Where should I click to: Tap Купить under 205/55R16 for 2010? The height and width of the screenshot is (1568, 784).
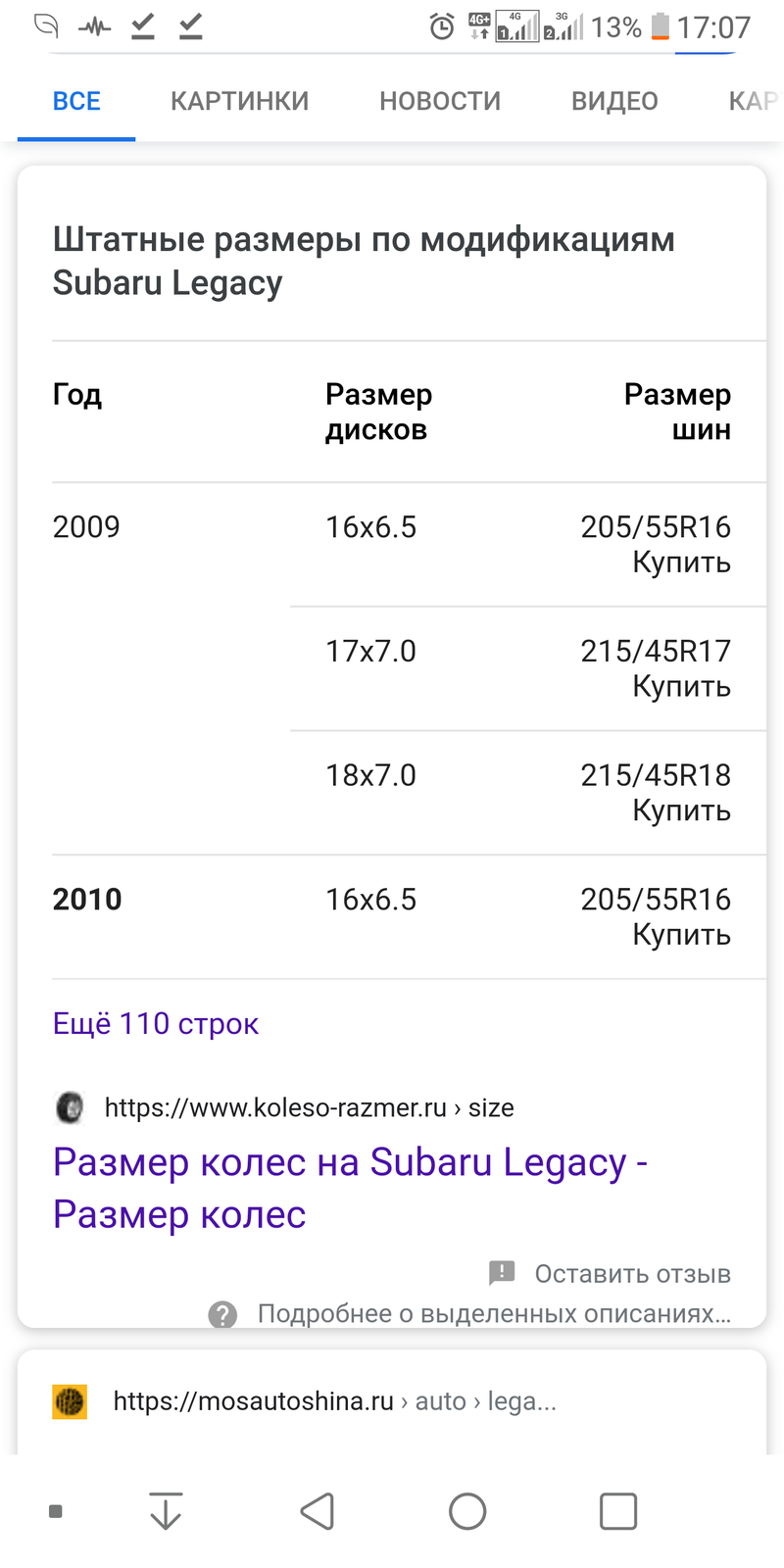681,935
